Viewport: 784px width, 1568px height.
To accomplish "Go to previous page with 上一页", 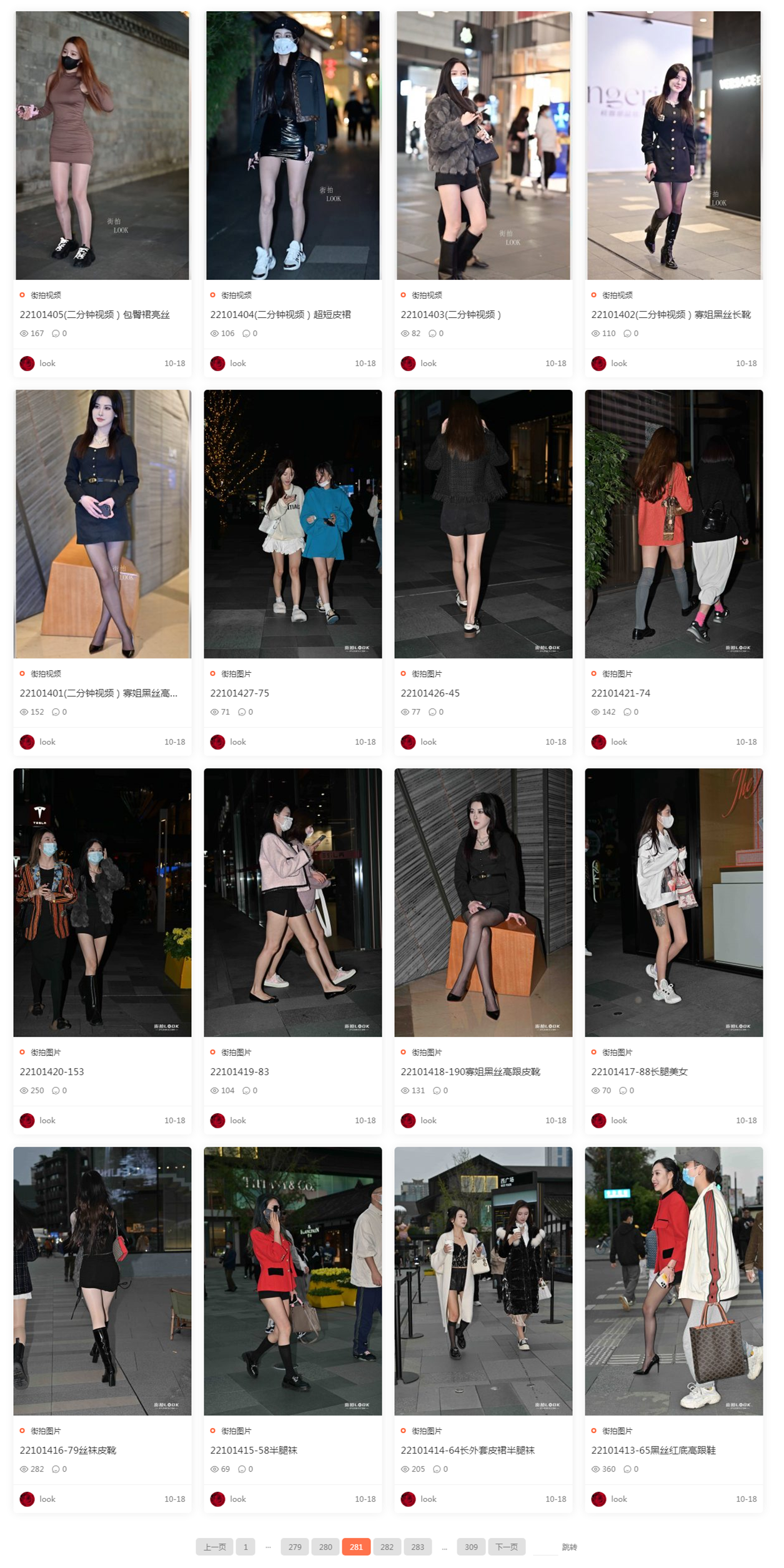I will [x=214, y=1547].
